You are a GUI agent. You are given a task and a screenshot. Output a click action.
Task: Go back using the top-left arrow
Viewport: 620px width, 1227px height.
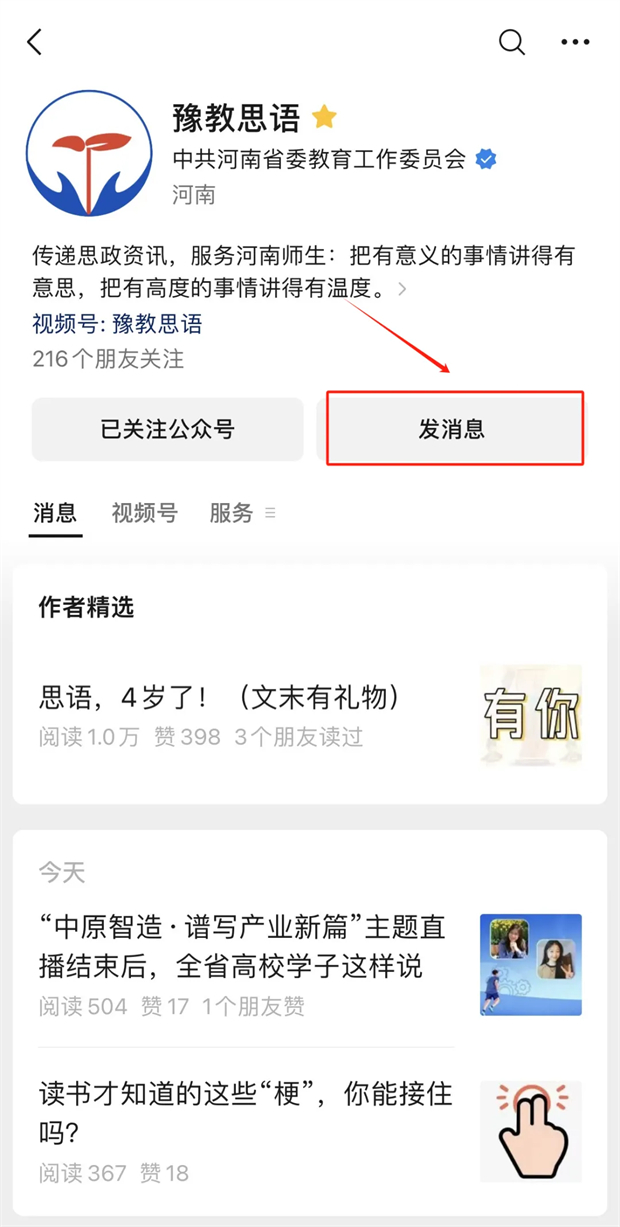[35, 42]
